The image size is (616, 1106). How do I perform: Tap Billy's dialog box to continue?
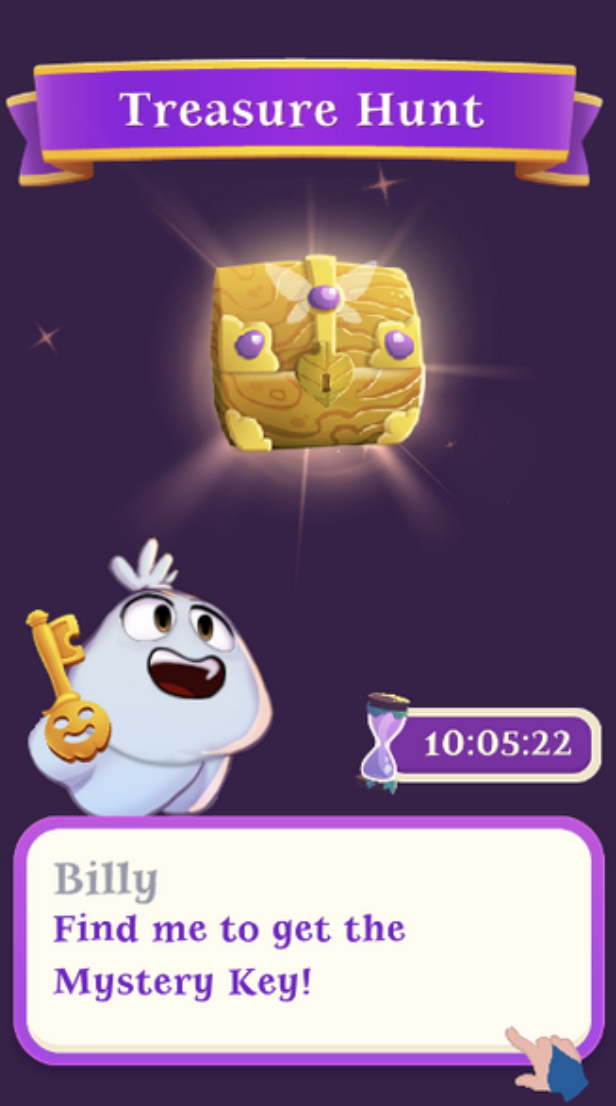[308, 940]
